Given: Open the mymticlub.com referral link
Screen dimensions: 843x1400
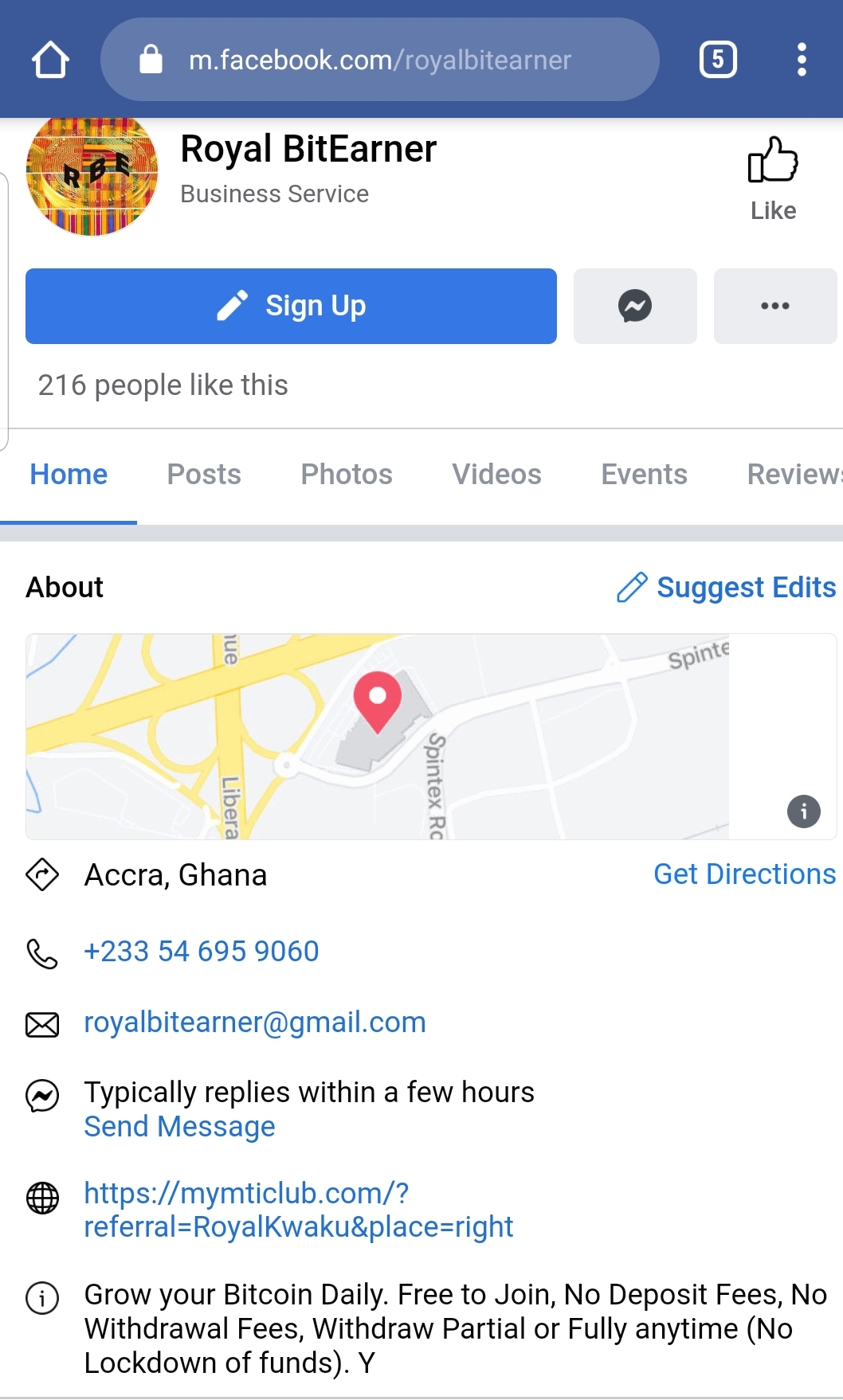Looking at the screenshot, I should [x=298, y=1210].
